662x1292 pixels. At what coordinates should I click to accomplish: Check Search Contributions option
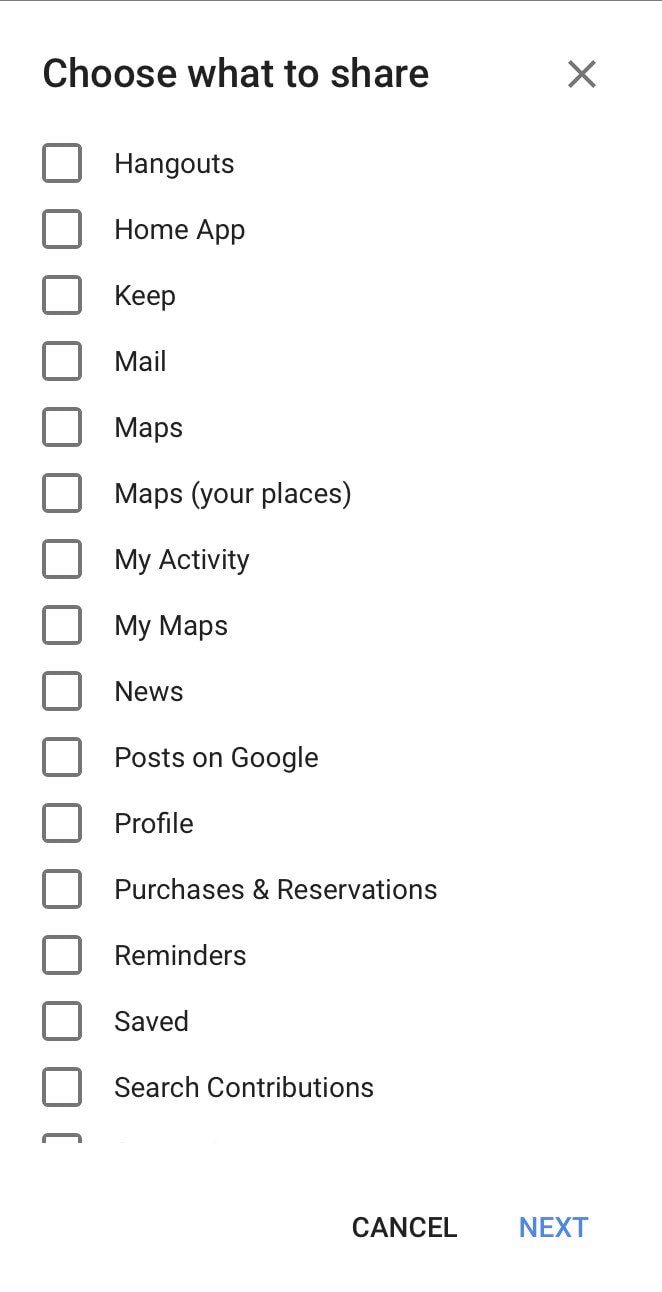[62, 1088]
